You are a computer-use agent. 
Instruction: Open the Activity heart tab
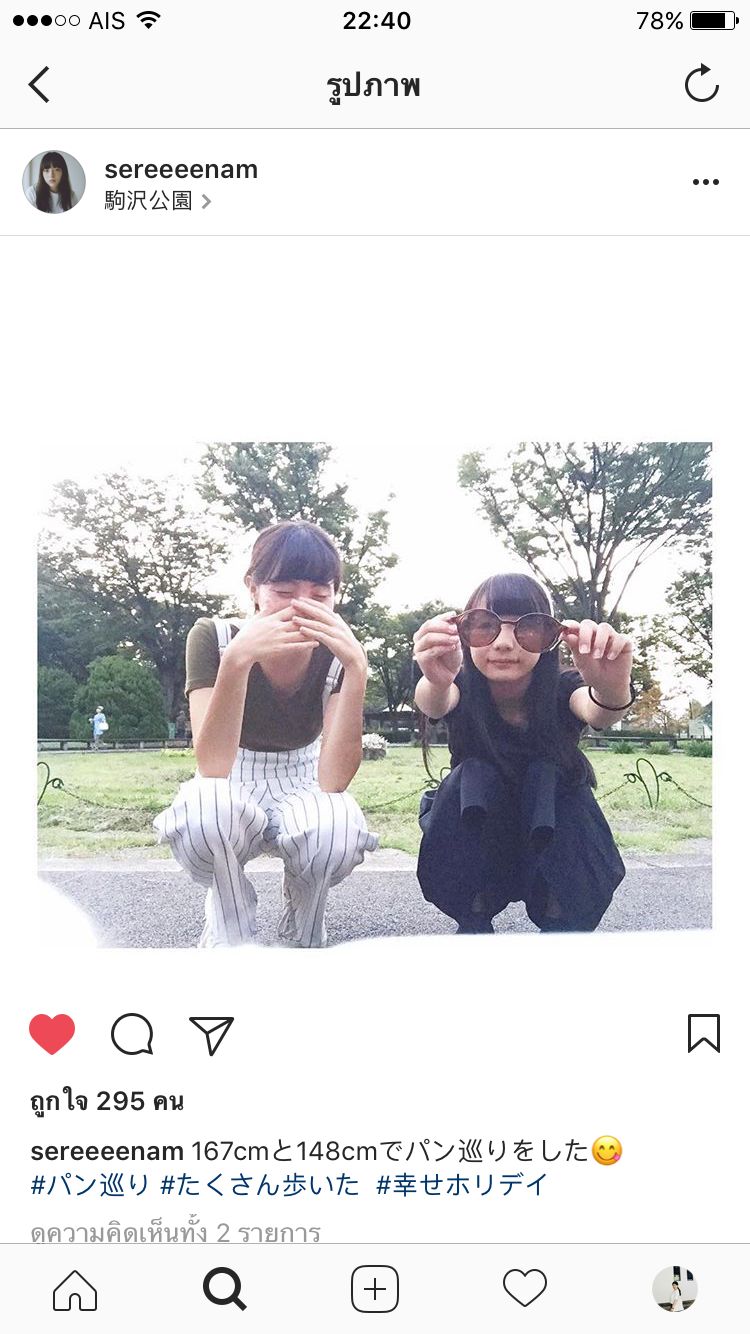525,1290
